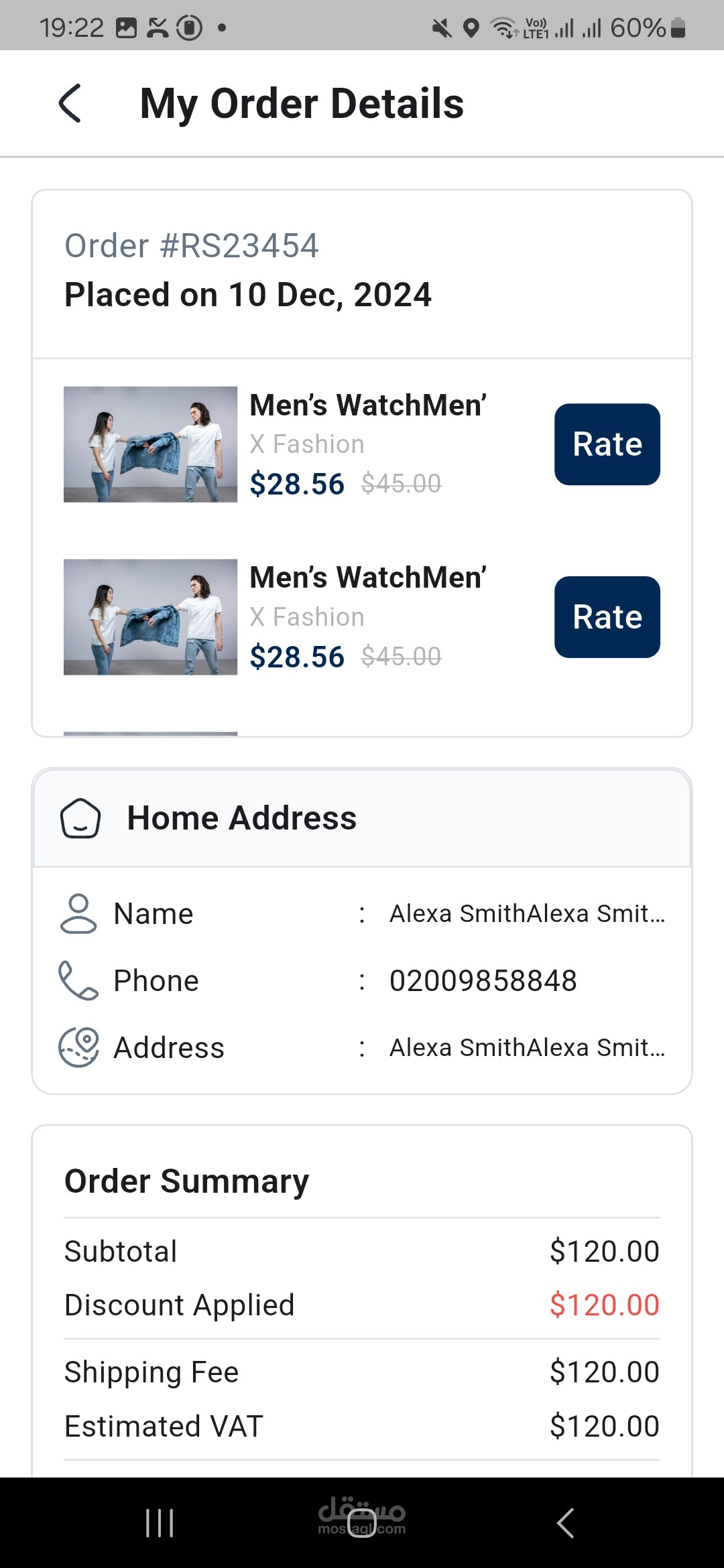This screenshot has height=1568, width=724.
Task: Open the first Men's Watch product image
Action: 150,444
